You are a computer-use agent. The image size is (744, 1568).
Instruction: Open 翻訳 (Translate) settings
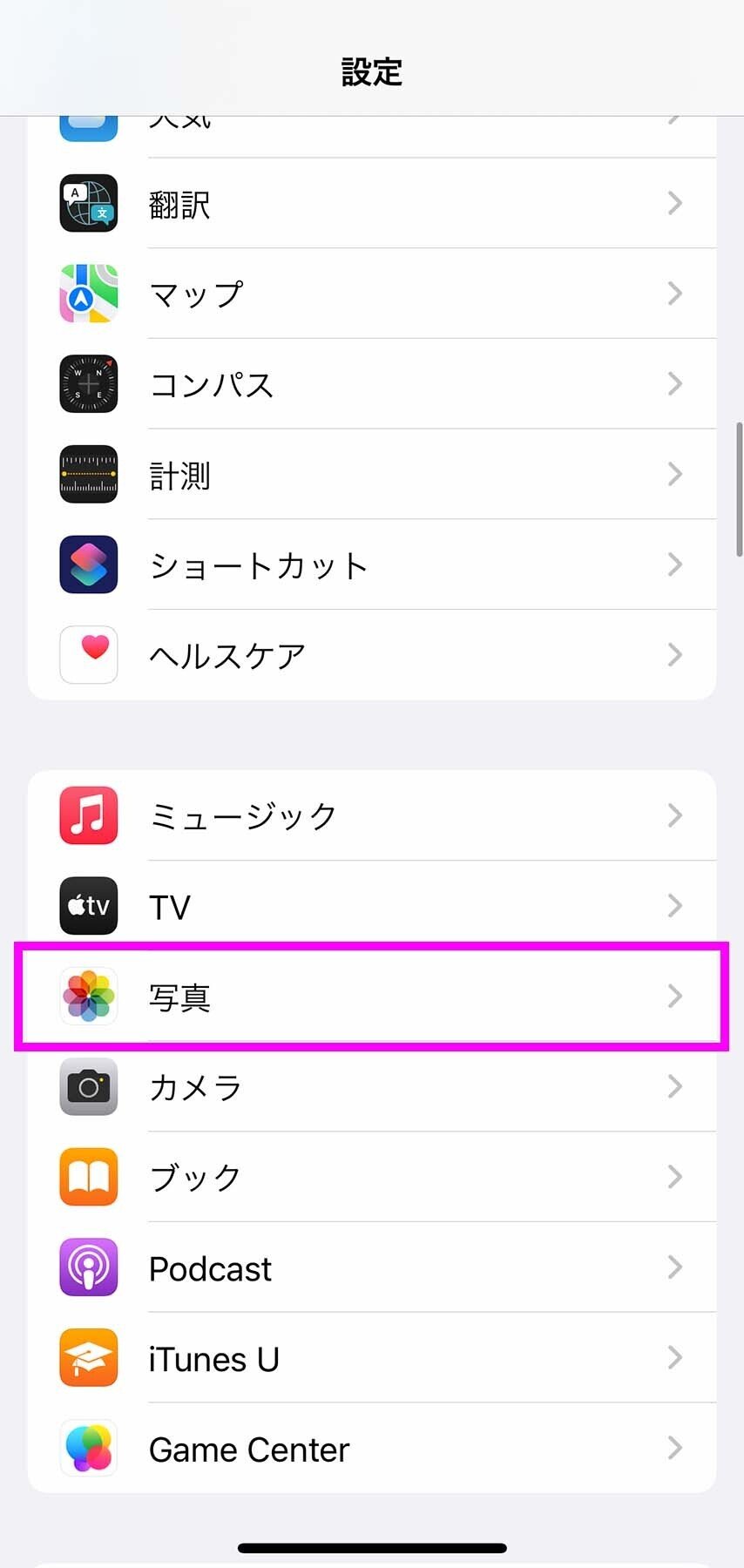[372, 204]
